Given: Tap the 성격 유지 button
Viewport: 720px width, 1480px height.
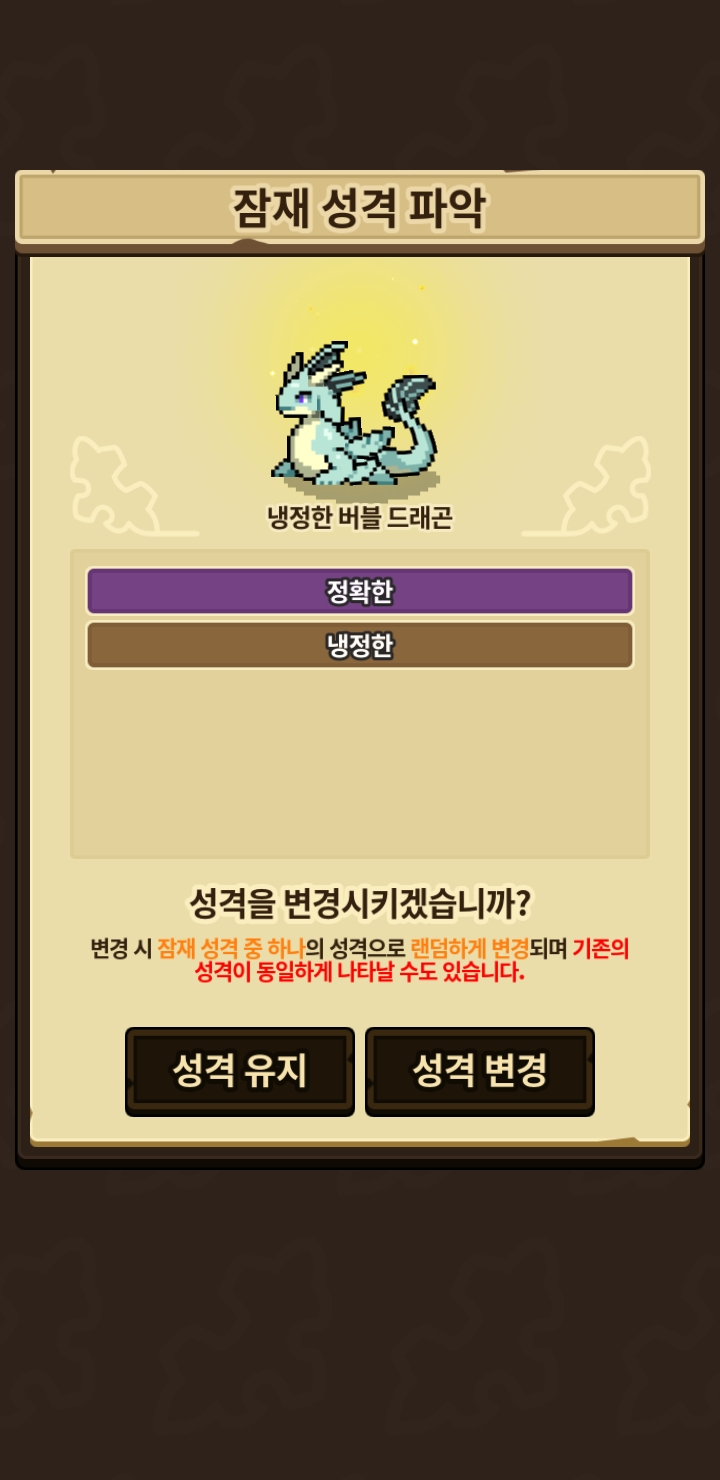Looking at the screenshot, I should click(x=240, y=1071).
